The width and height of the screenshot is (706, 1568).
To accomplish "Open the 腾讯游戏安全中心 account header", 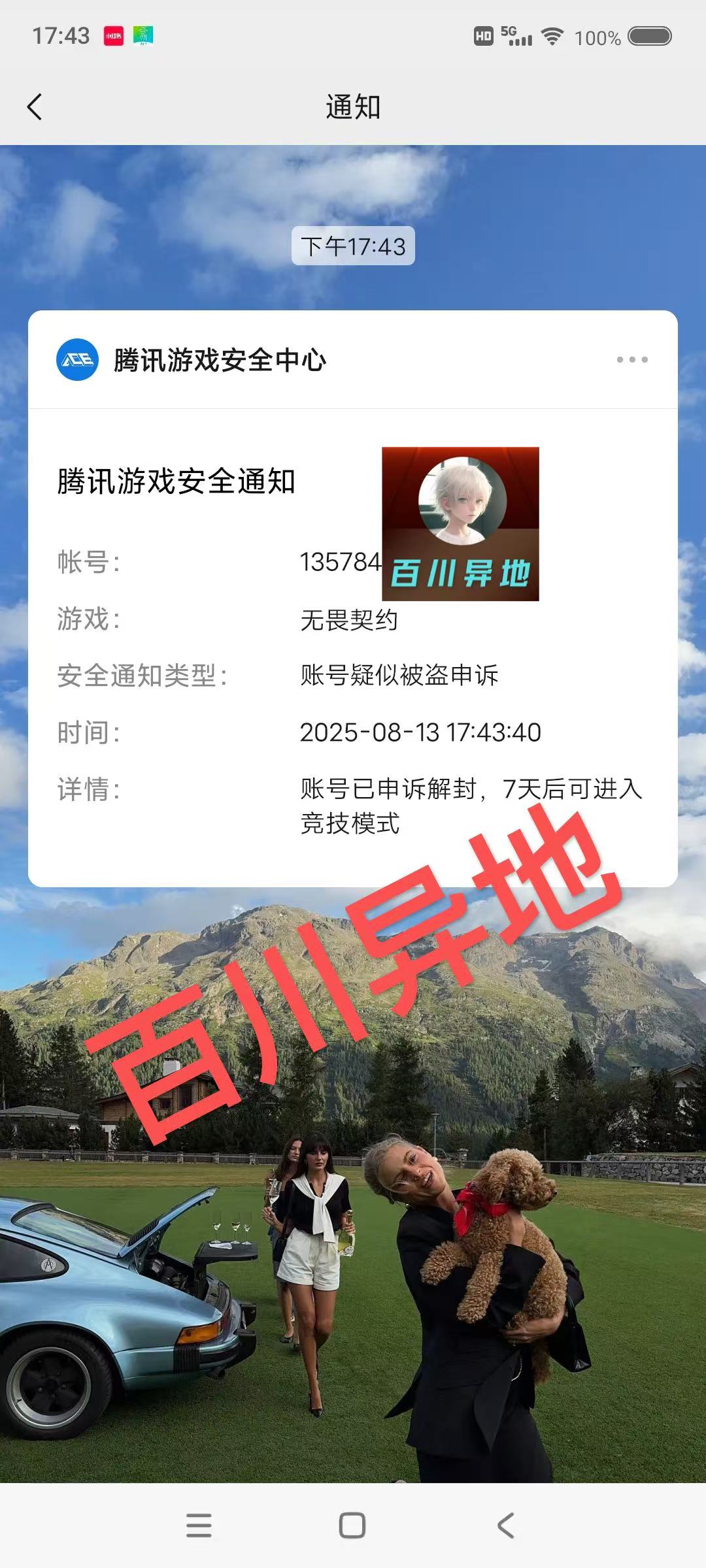I will point(220,360).
